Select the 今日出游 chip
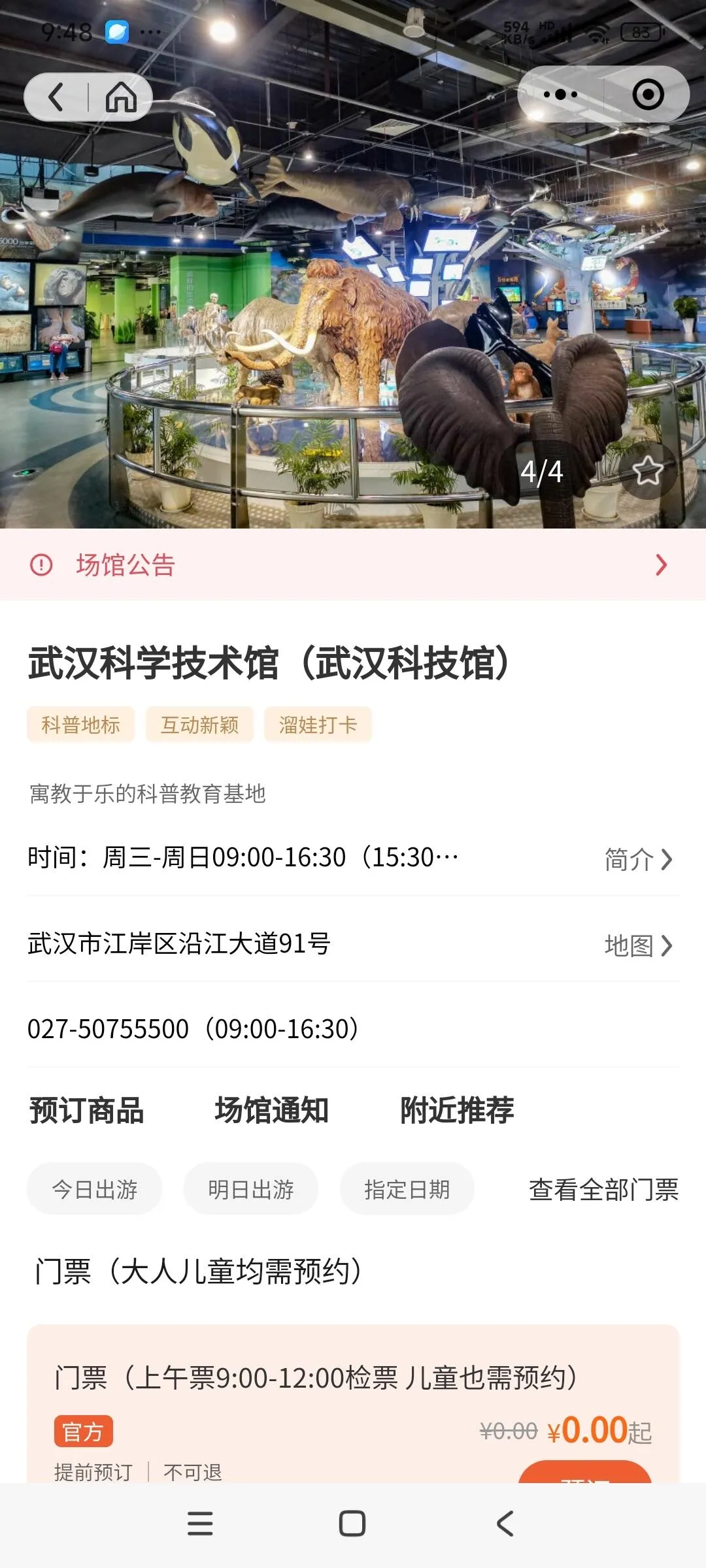 [x=94, y=1189]
